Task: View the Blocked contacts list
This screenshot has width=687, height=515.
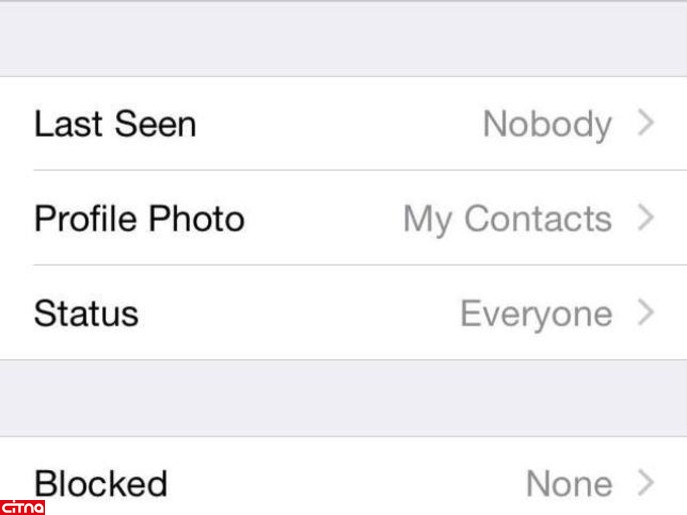Action: click(x=343, y=483)
